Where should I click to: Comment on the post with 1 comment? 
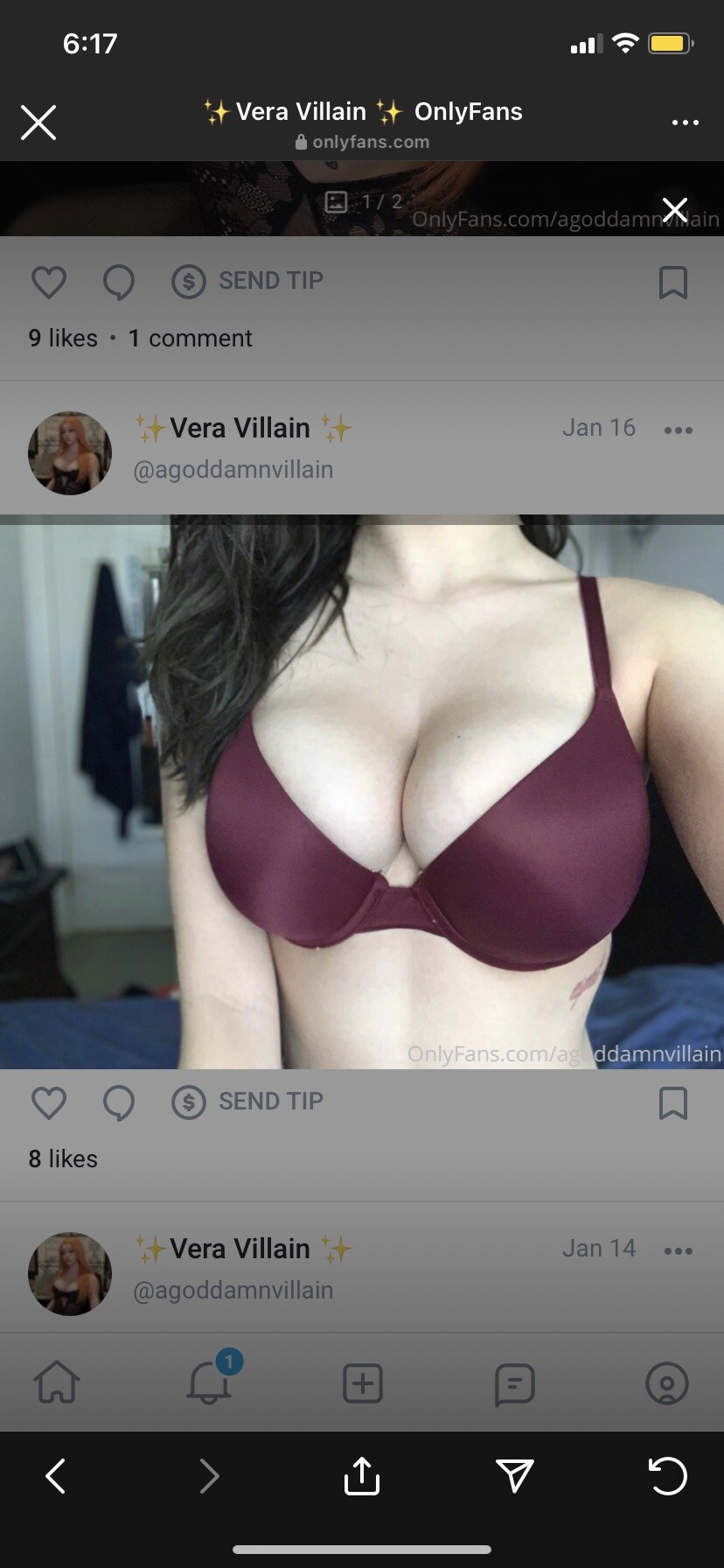[x=118, y=282]
